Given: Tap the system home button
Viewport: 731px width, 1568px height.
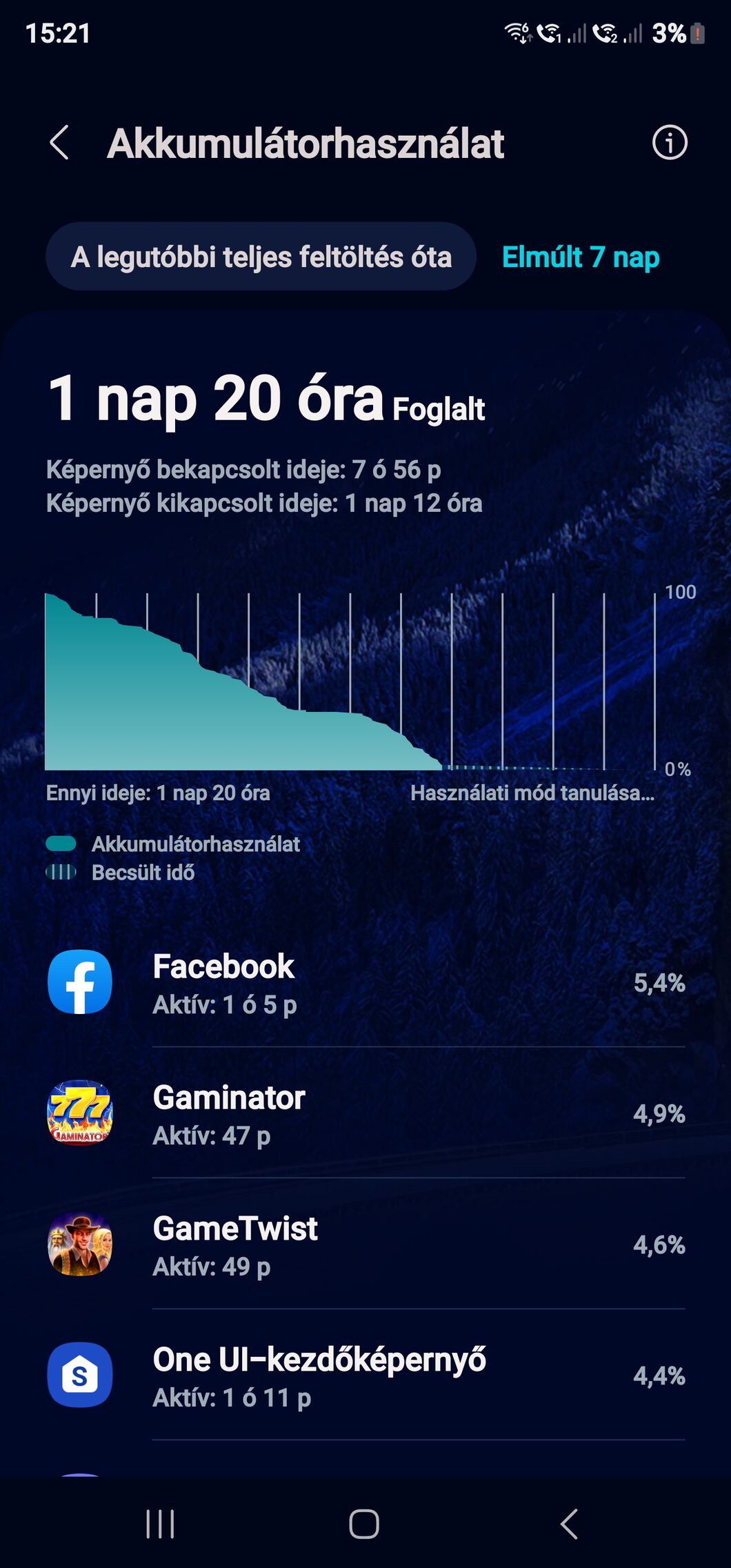Looking at the screenshot, I should [364, 1524].
